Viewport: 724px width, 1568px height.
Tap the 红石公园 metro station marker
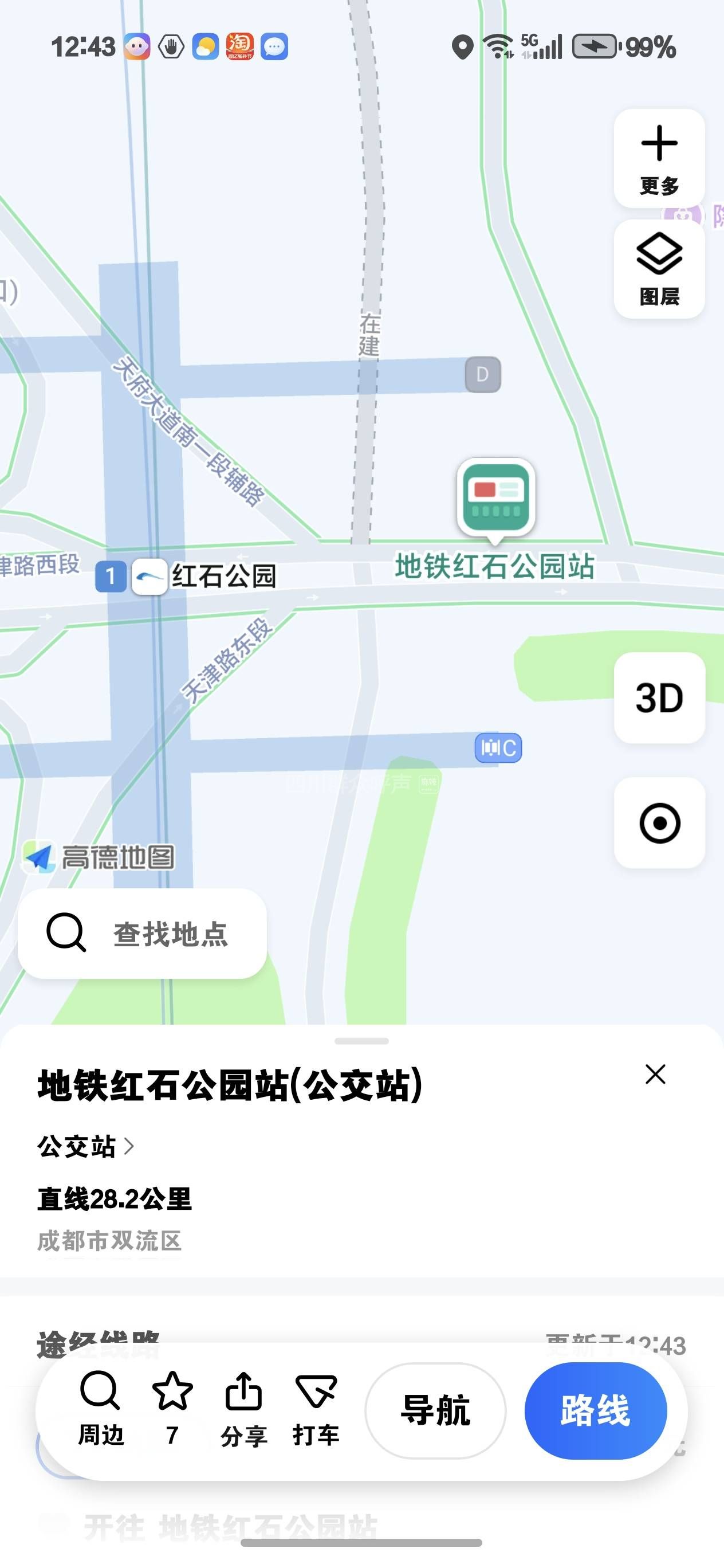(149, 576)
